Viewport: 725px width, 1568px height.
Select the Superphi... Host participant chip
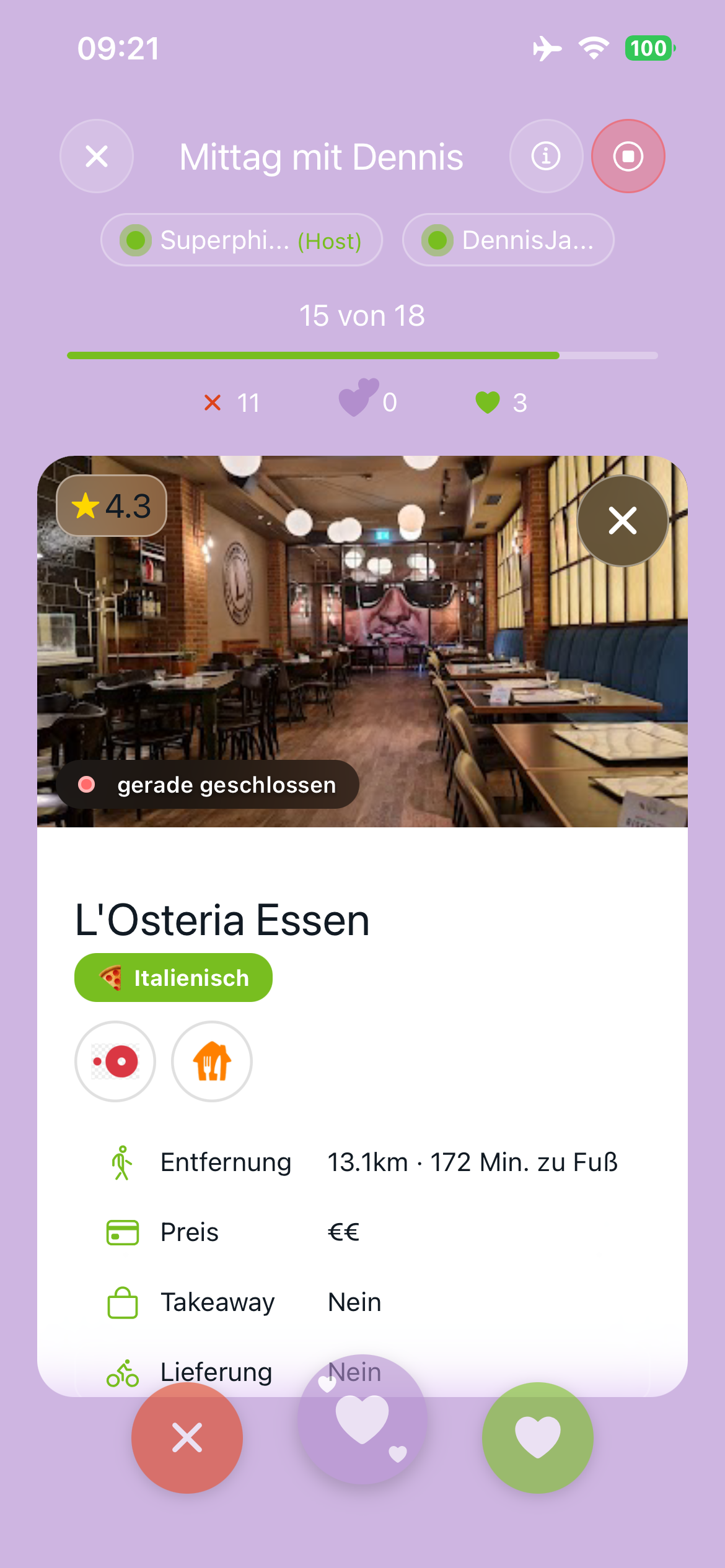click(x=242, y=240)
